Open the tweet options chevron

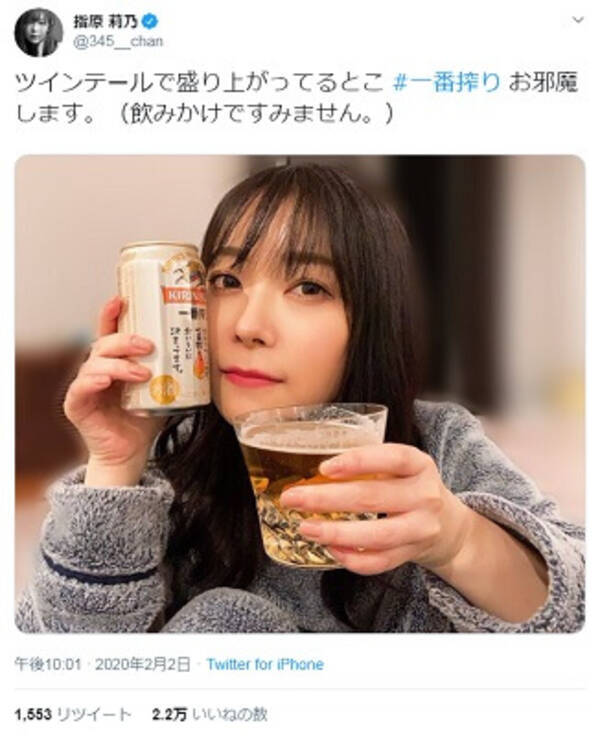pyautogui.click(x=577, y=20)
